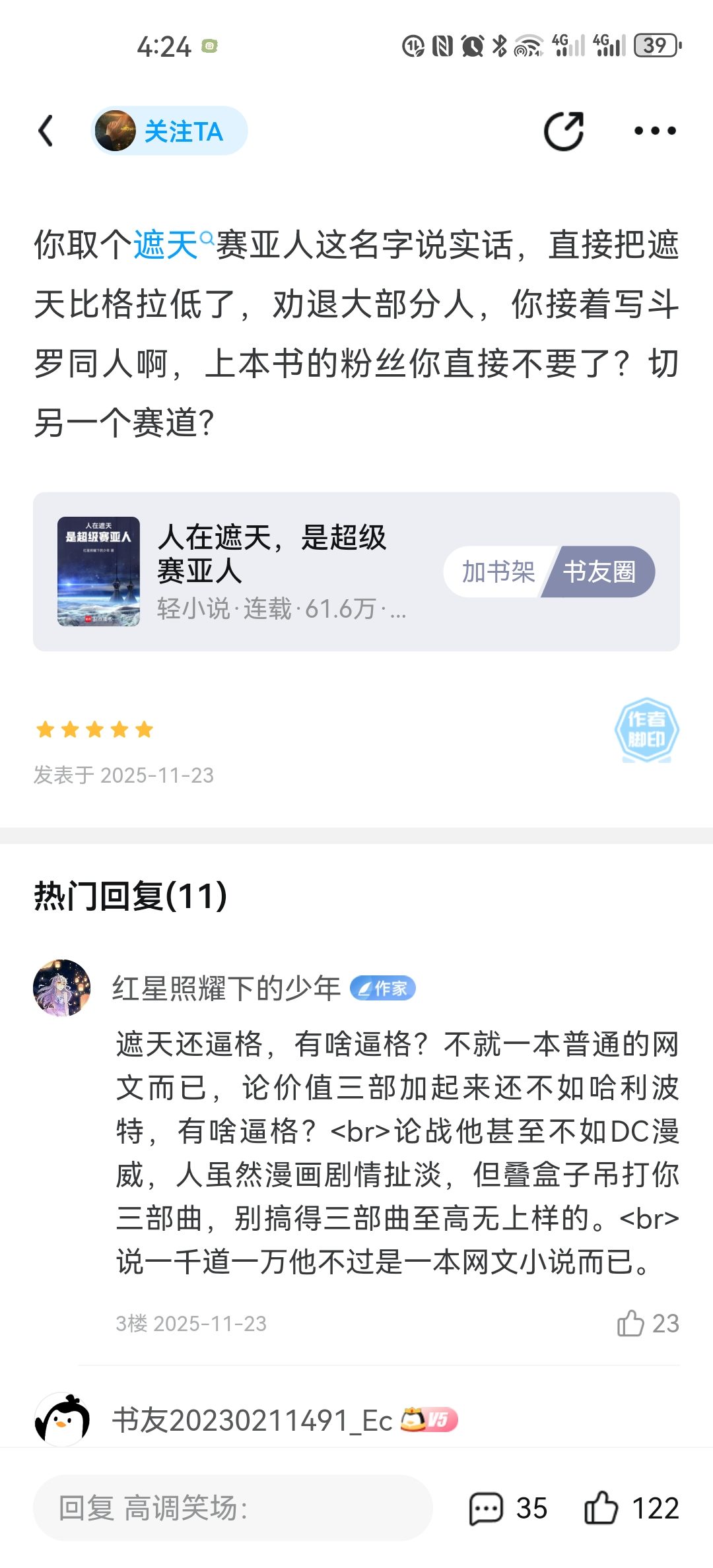Add the book with 加书架
Screen dimensions: 713x1568
(497, 572)
